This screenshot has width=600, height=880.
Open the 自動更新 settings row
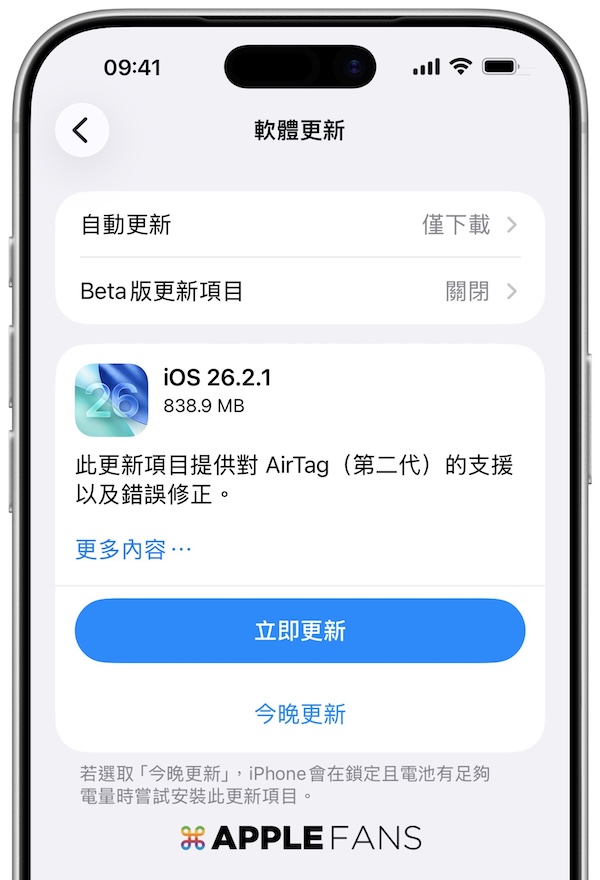(x=300, y=225)
